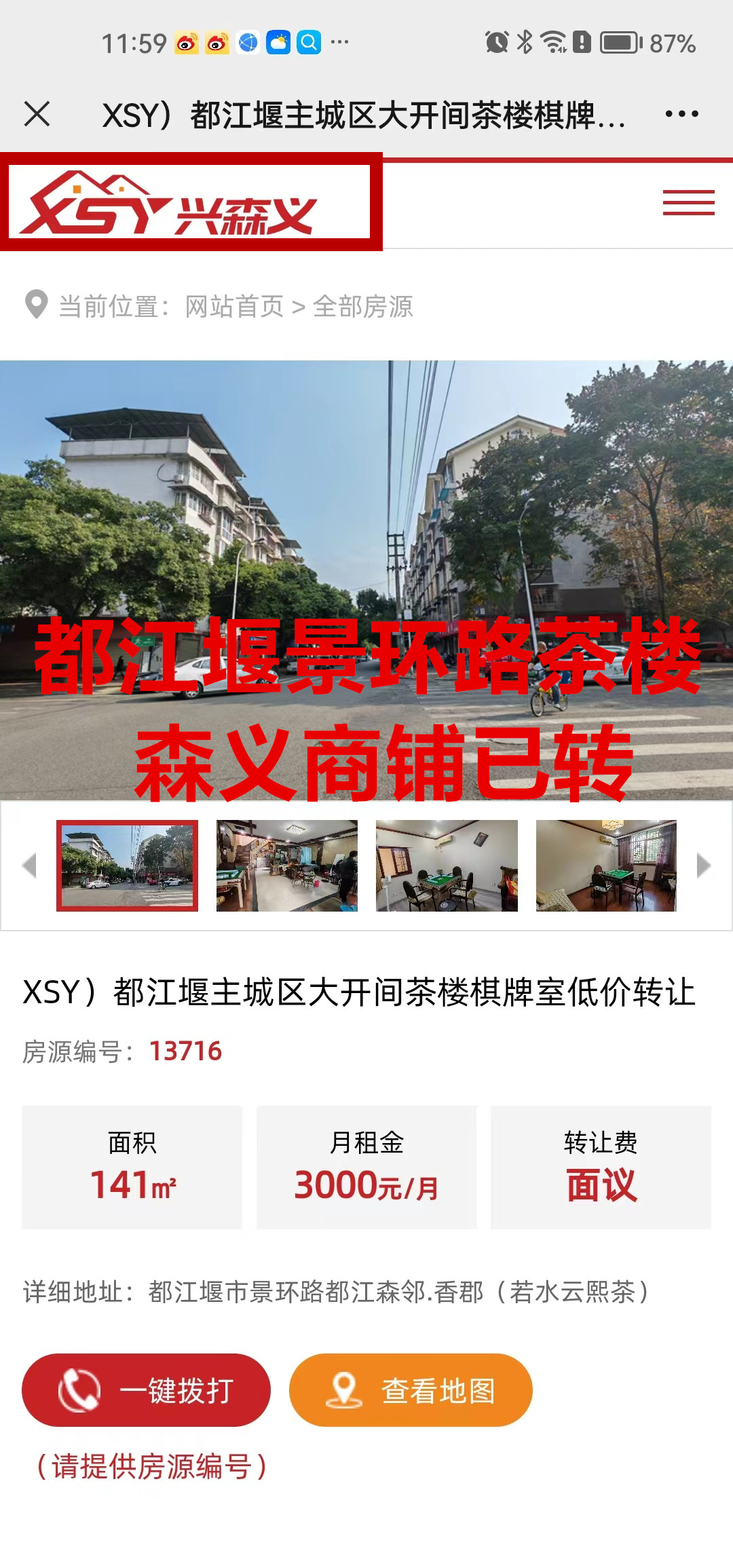Open the red hamburger menu
733x1568 pixels.
click(x=688, y=202)
